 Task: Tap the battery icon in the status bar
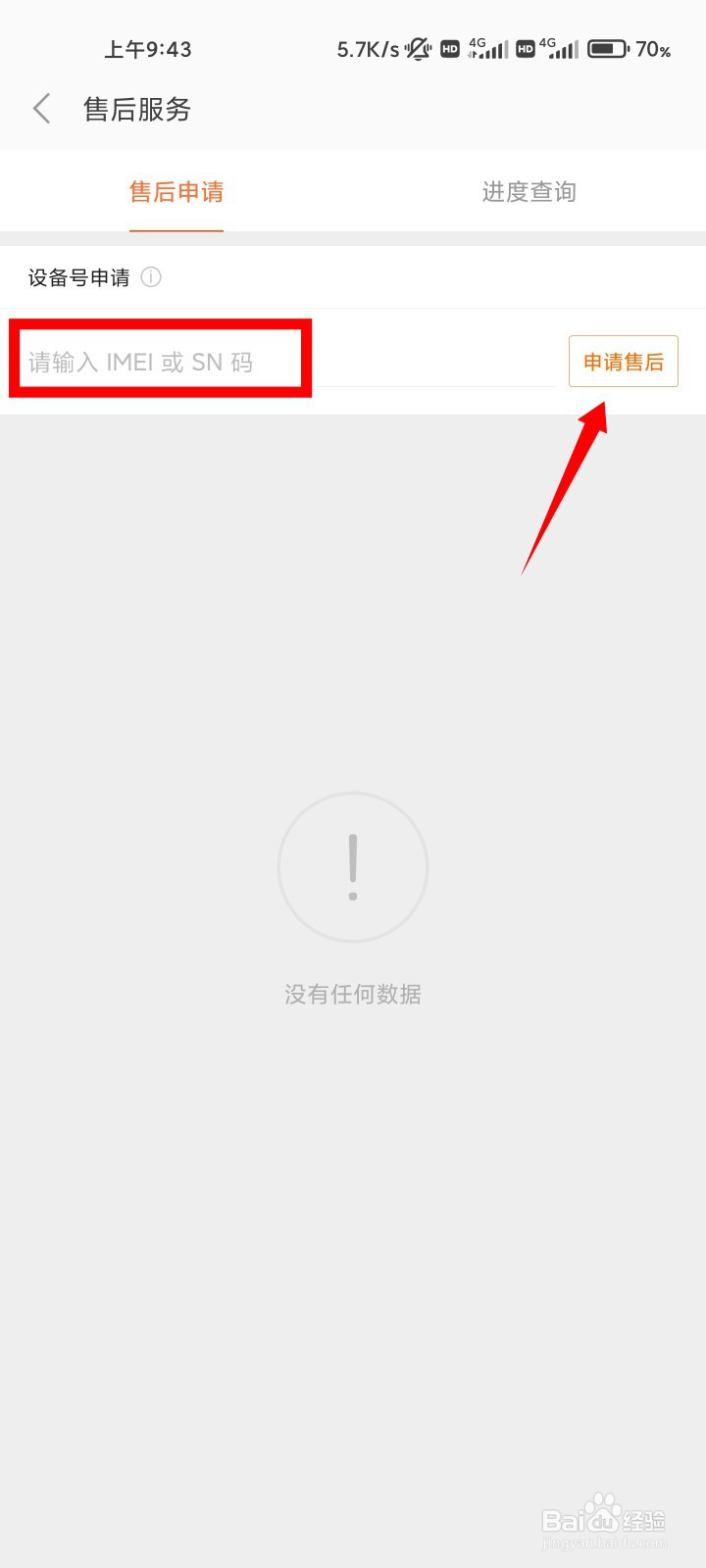(x=608, y=47)
